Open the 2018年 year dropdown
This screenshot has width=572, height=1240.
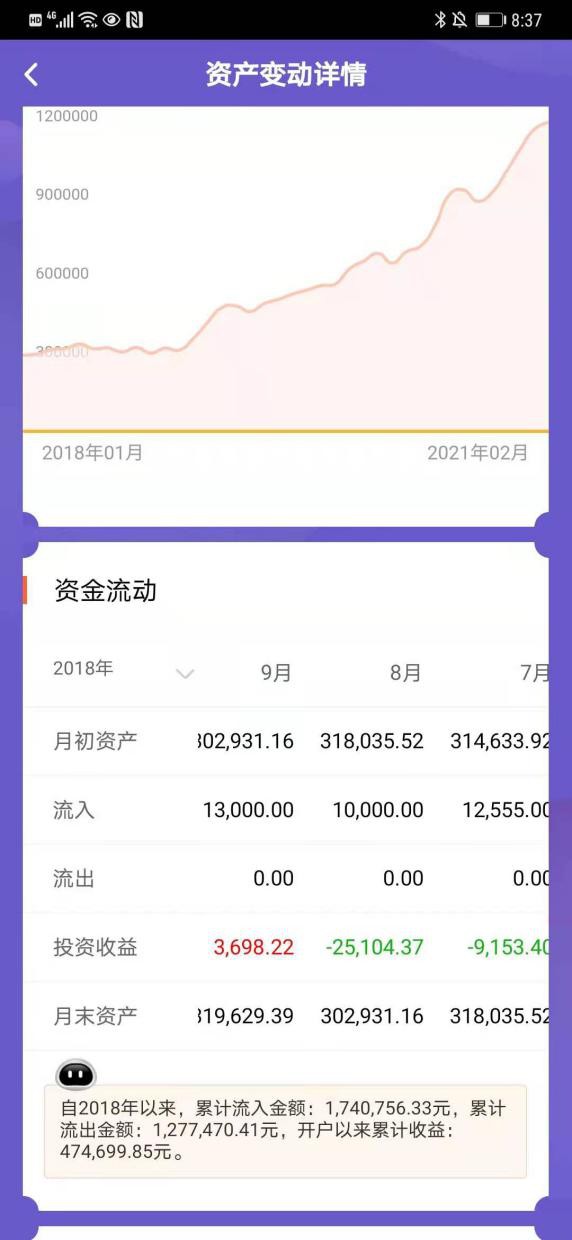click(x=123, y=670)
